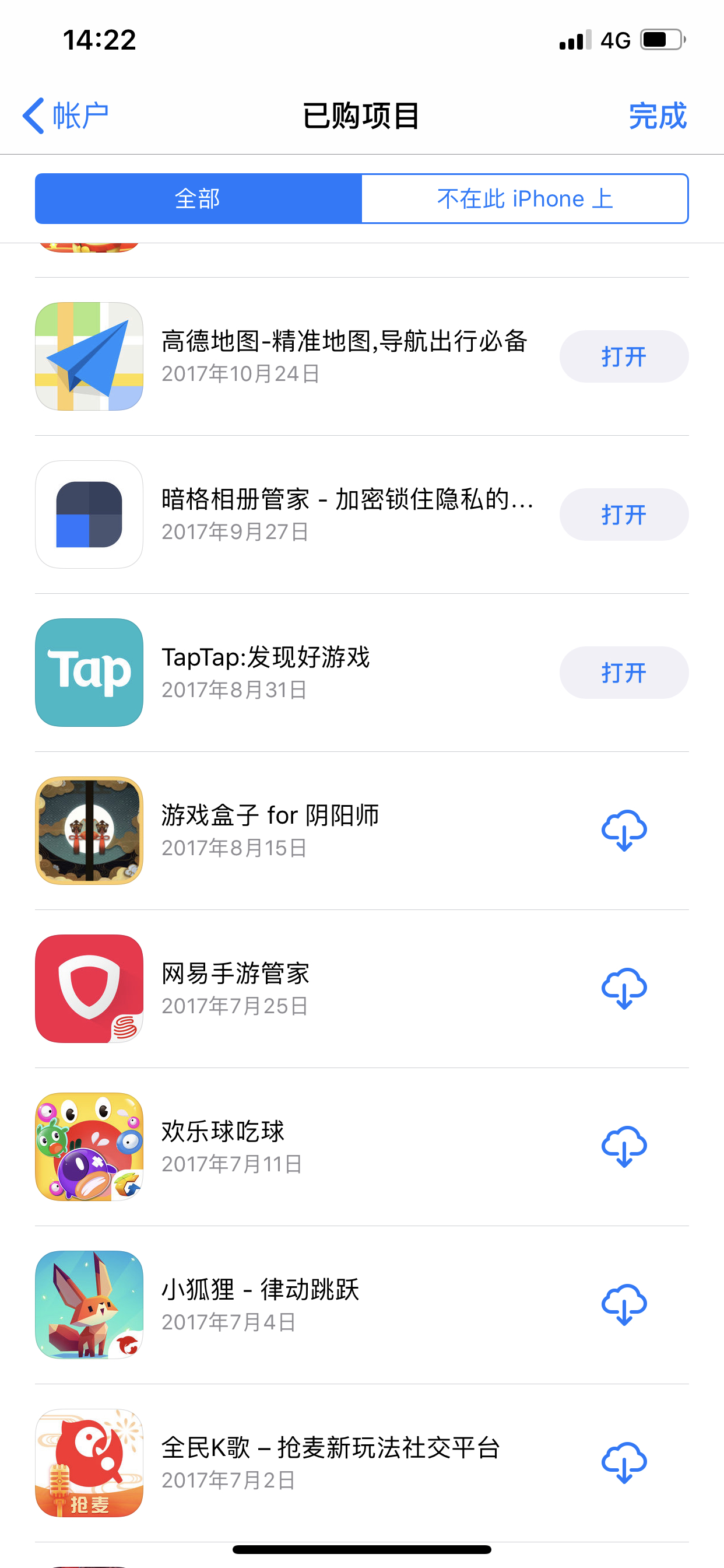
Task: Download 欢乐球吃球 using cloud icon
Action: [624, 1147]
